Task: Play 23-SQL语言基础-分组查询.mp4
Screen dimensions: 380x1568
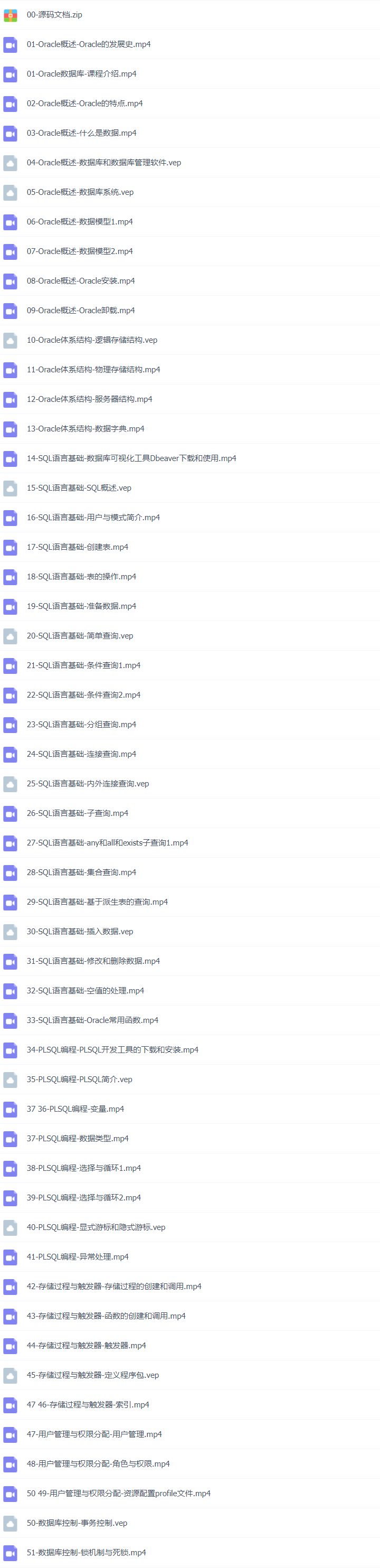Action: (81, 725)
